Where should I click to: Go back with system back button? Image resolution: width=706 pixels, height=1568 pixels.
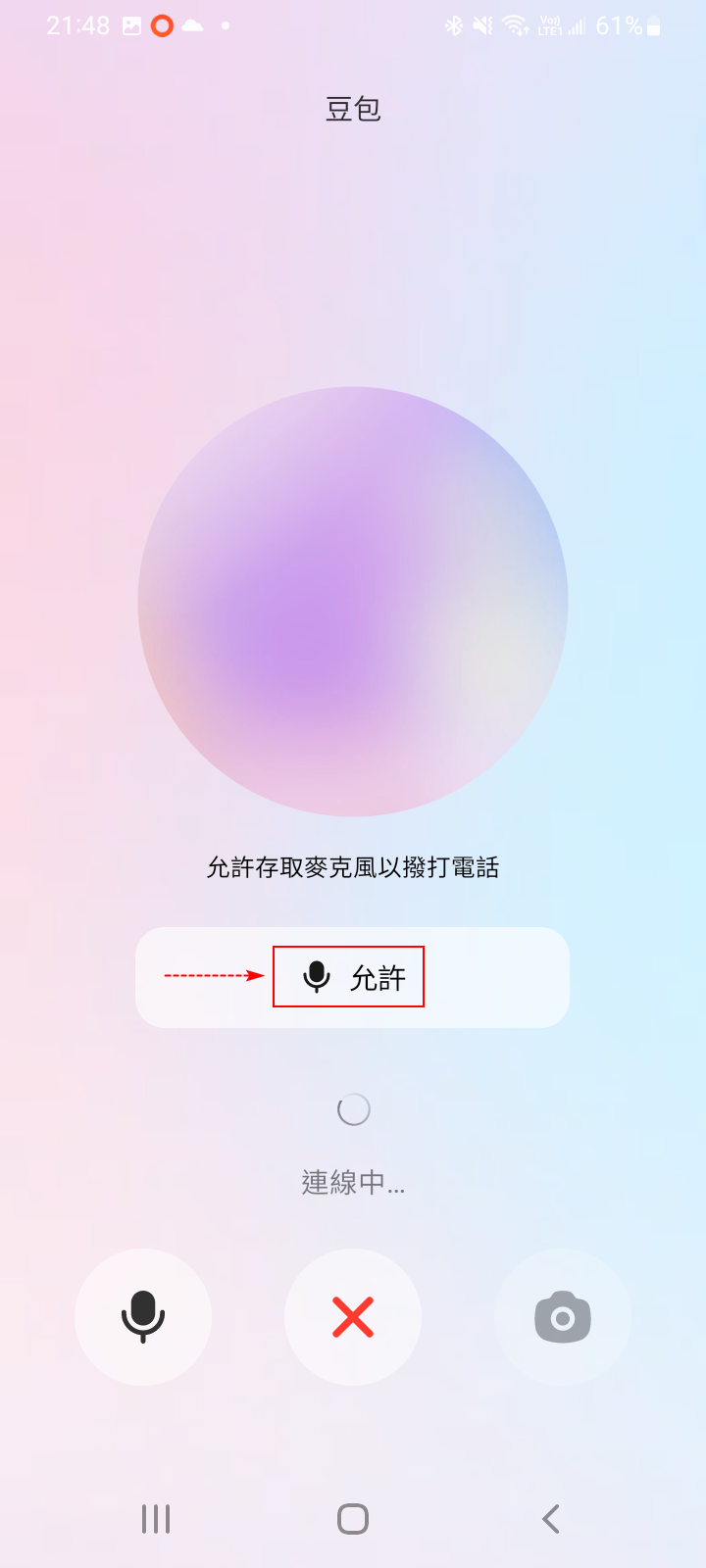coord(551,1519)
